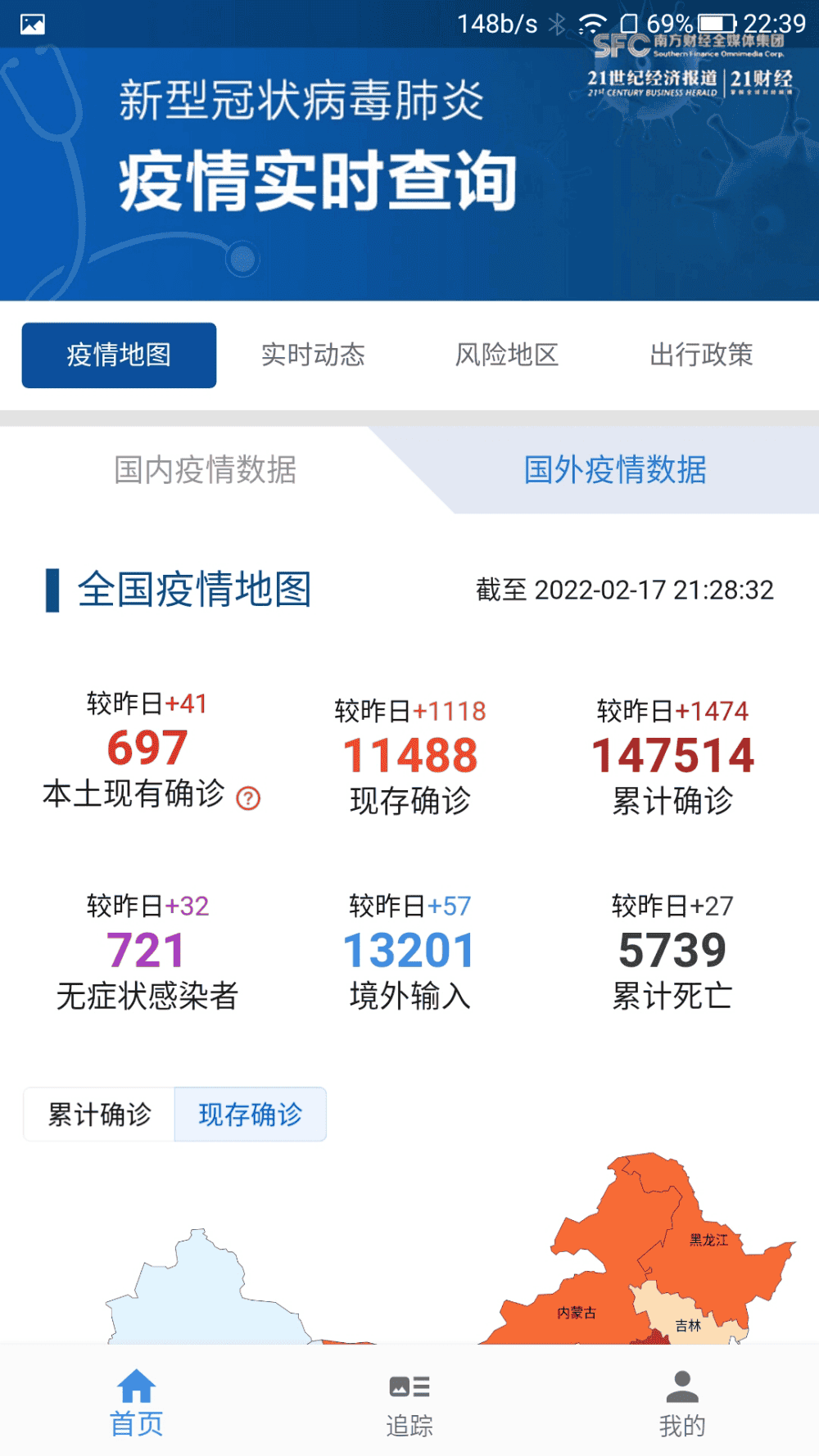Switch to 国外疫情数据
819x1456 pixels.
[x=615, y=470]
